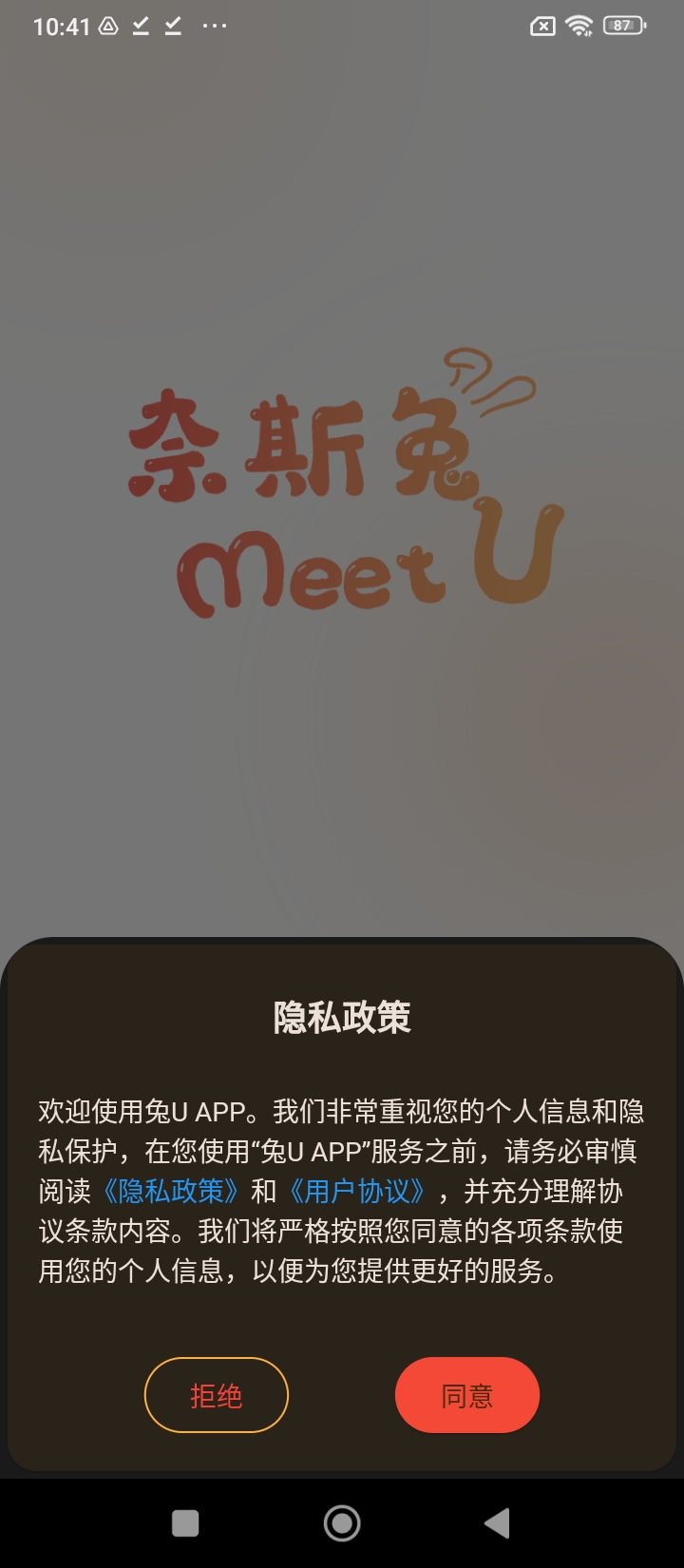Tap the system home button
This screenshot has width=684, height=1568.
342,1523
